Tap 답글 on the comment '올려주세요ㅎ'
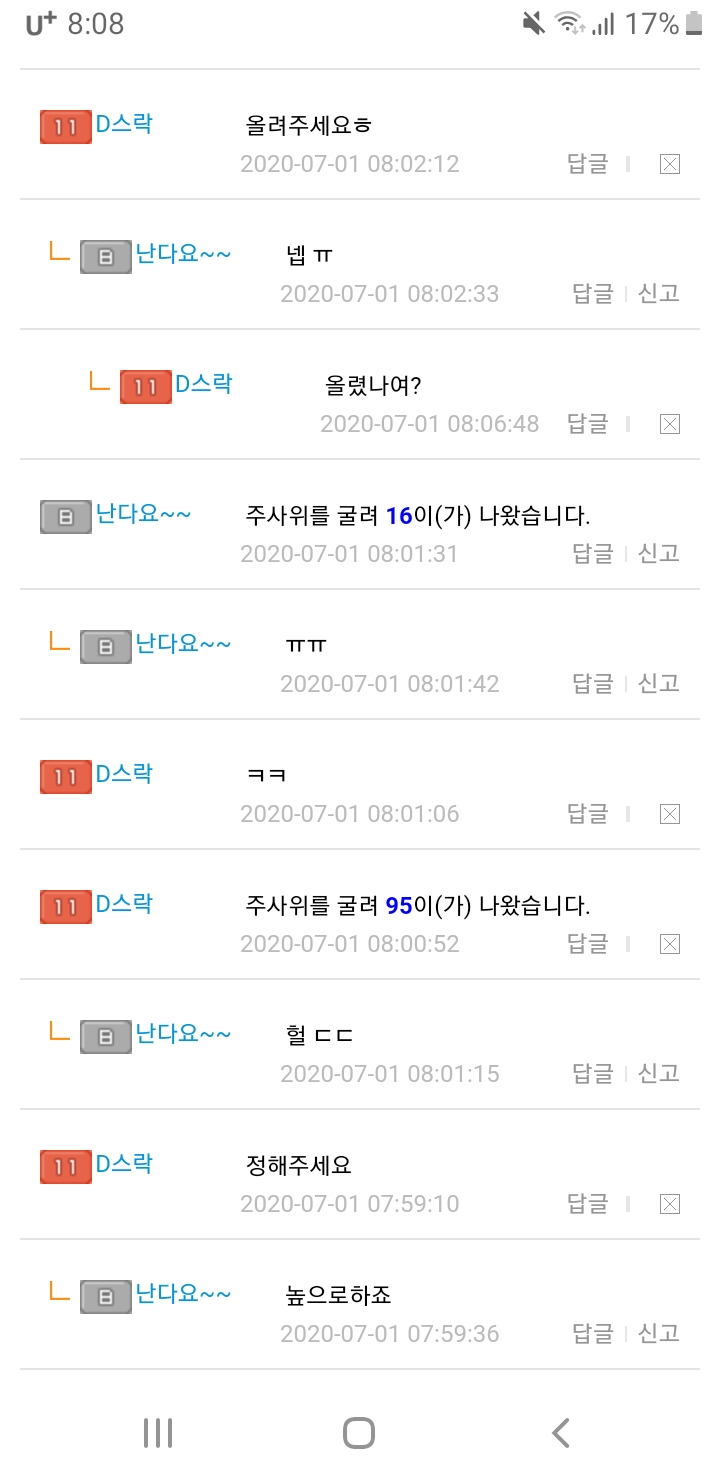Viewport: 720px width, 1480px height. [x=587, y=164]
